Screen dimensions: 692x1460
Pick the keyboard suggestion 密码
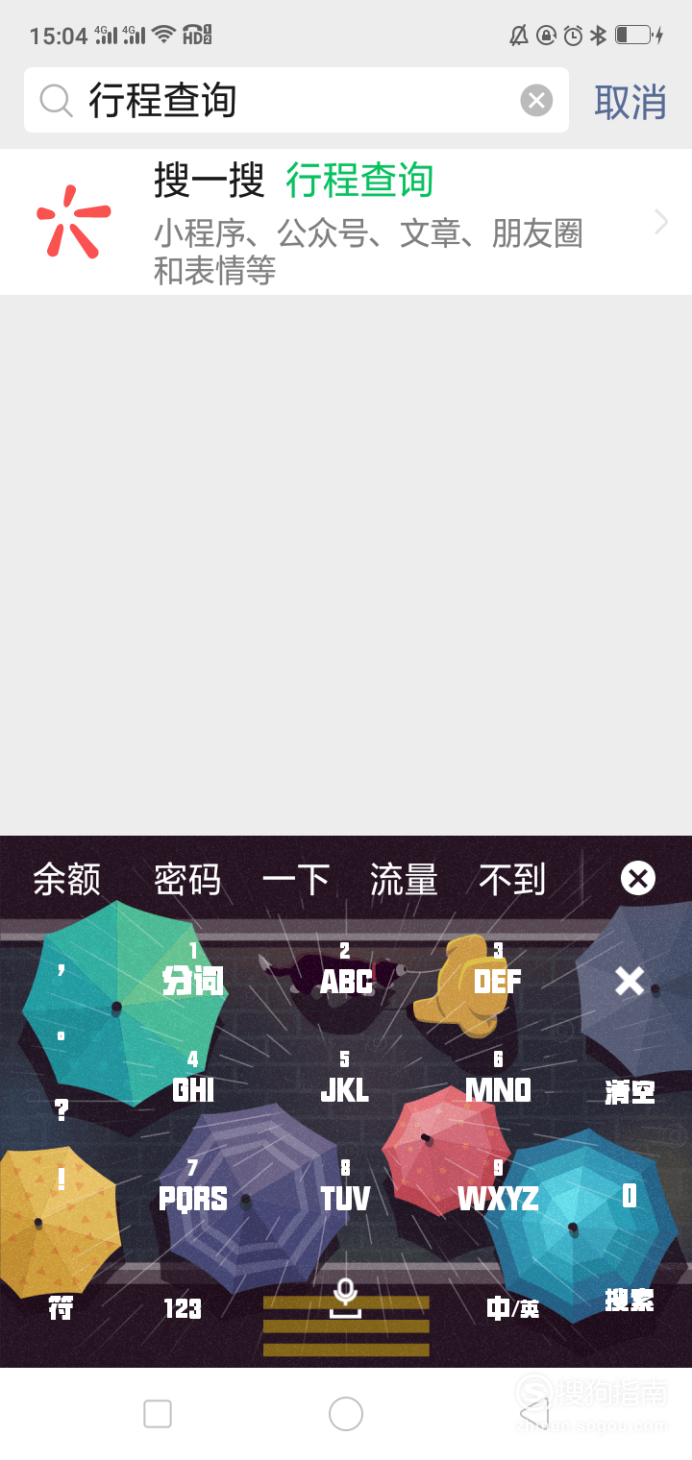point(187,880)
